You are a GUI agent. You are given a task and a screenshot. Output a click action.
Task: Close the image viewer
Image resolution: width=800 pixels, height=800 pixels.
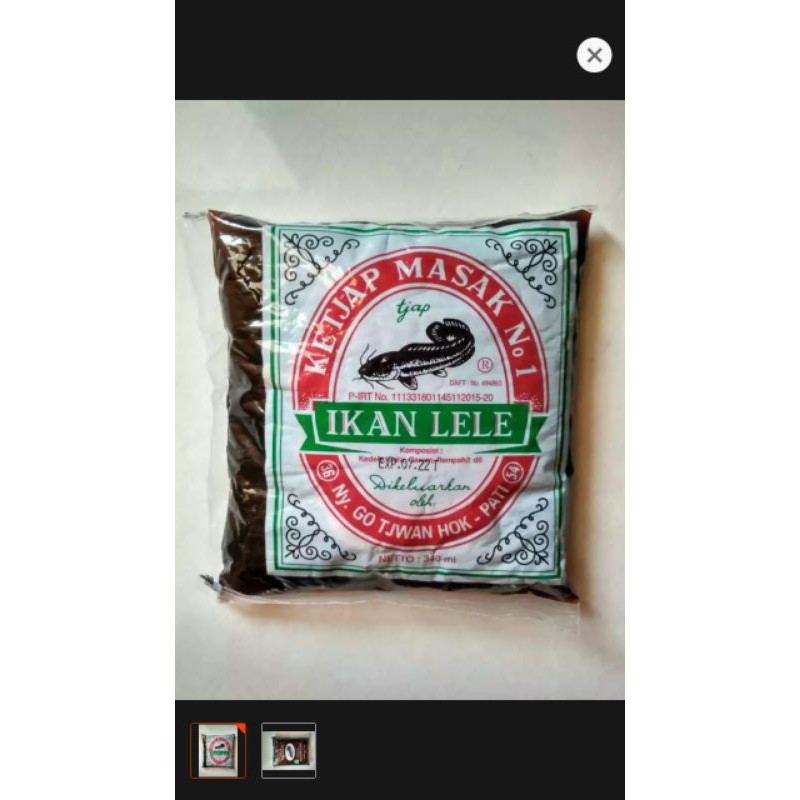594,55
